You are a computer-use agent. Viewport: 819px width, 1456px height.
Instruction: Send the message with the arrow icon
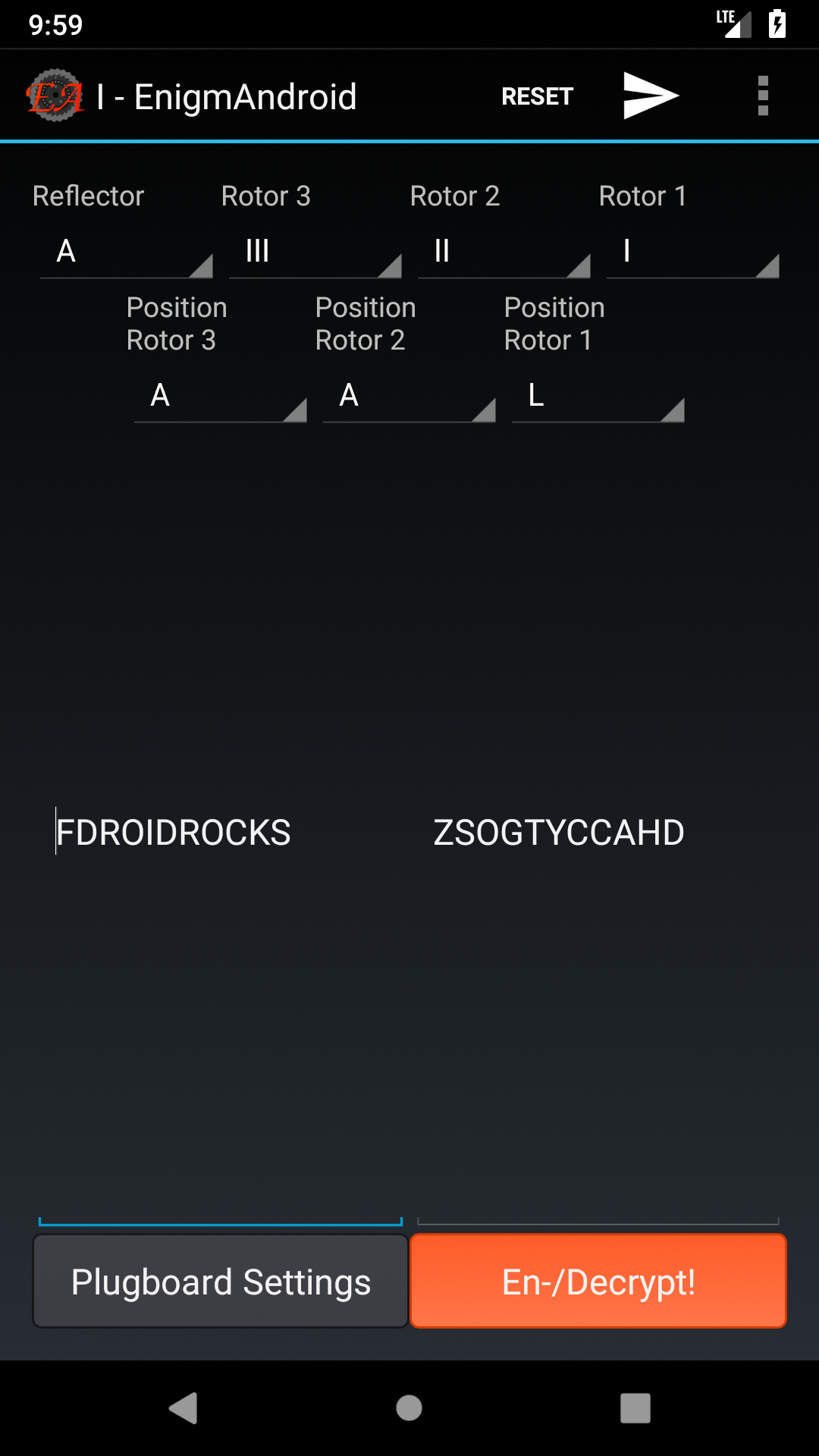650,96
